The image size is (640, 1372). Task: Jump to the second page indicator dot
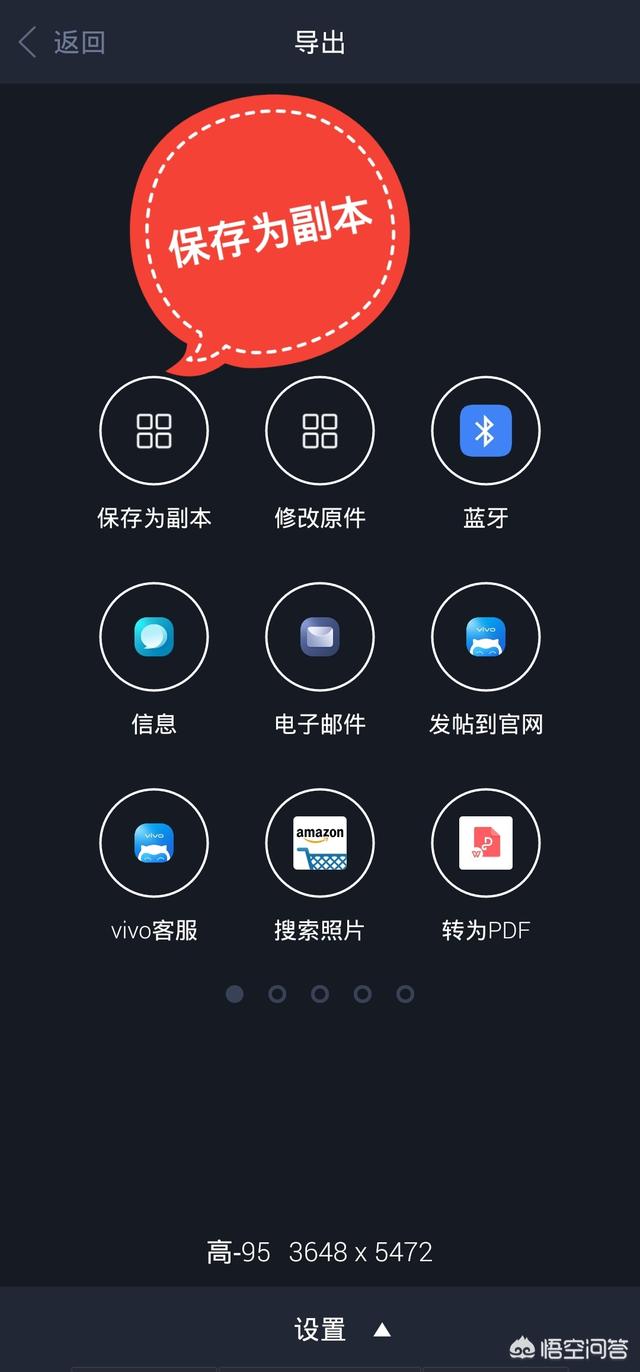(277, 994)
